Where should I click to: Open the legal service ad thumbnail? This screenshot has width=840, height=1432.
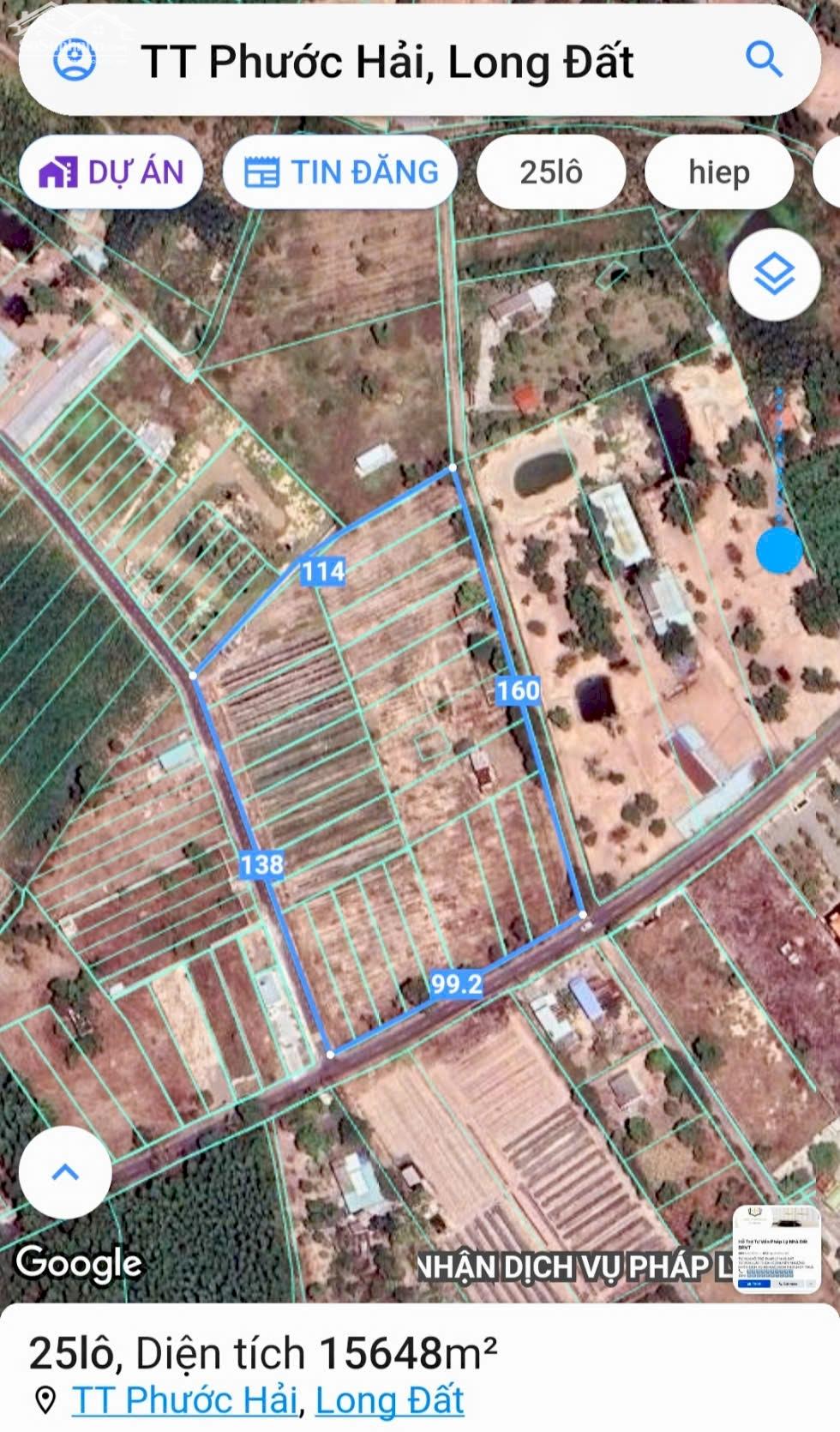pyautogui.click(x=778, y=1254)
